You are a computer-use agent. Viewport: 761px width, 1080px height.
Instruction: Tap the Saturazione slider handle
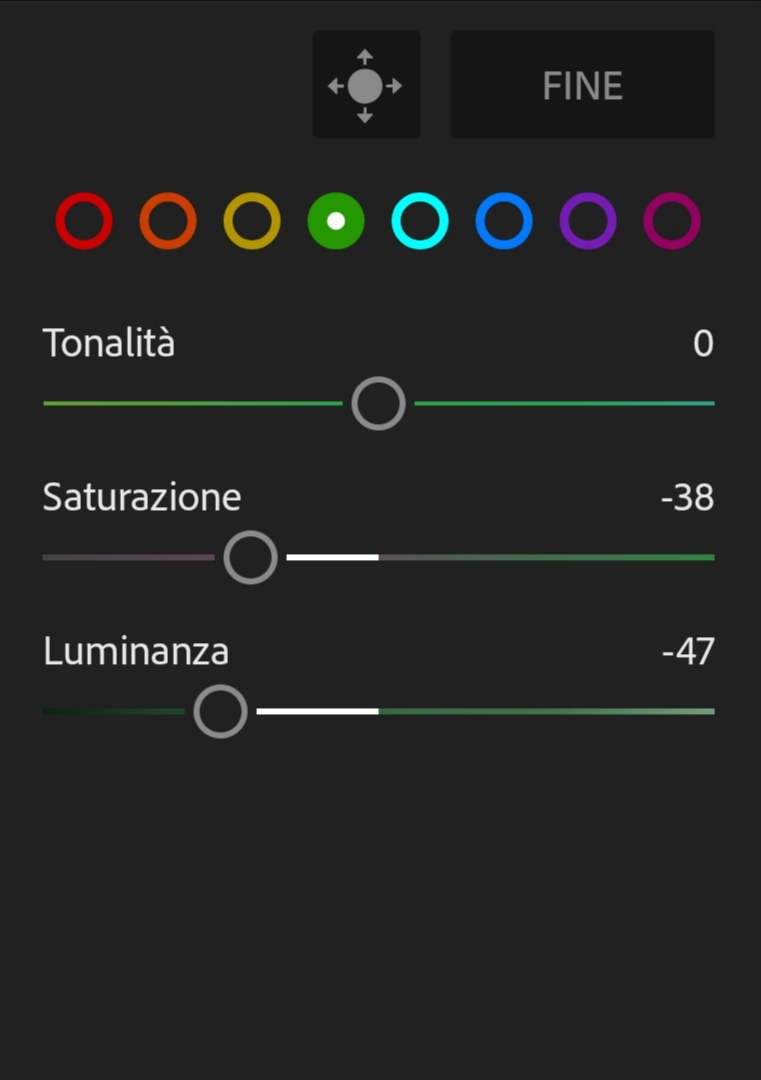(250, 557)
